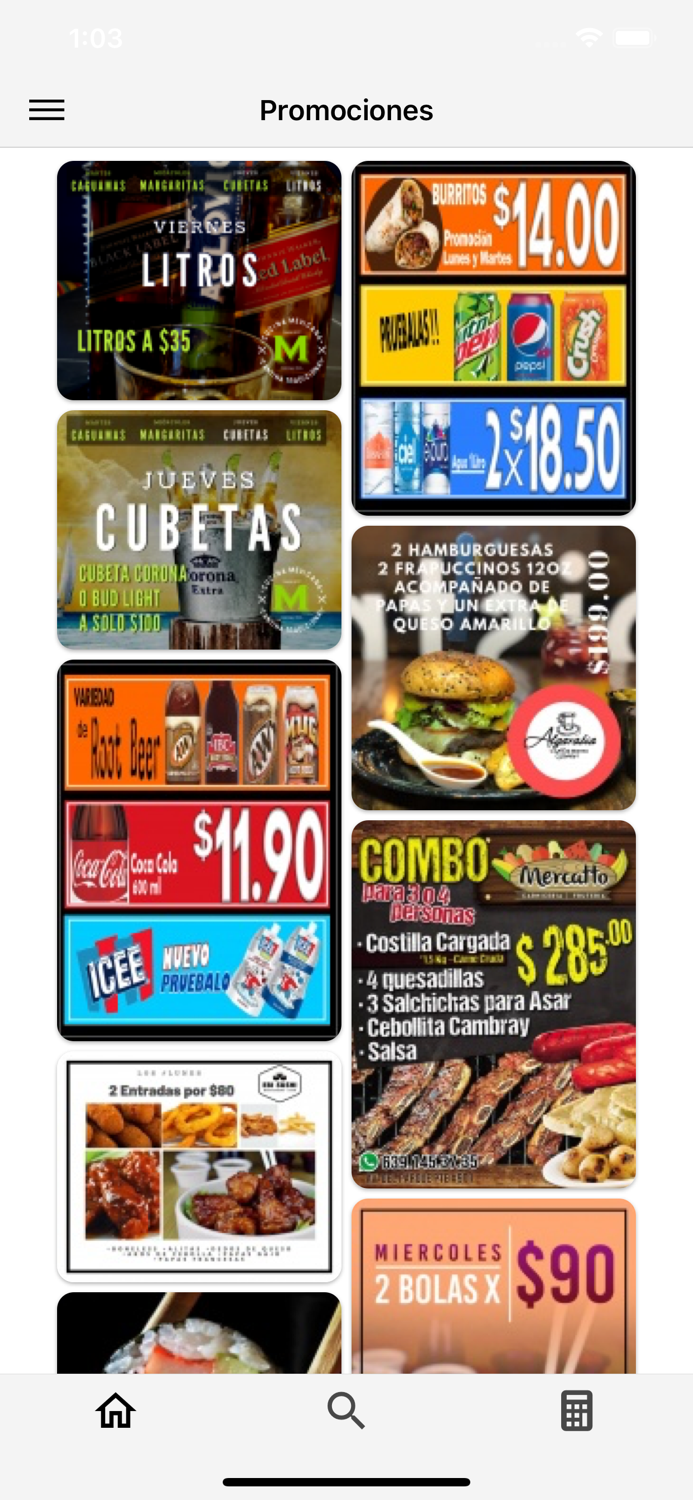View the Burritos $14.00 promotion
Screen dimensions: 693x1500
click(493, 338)
